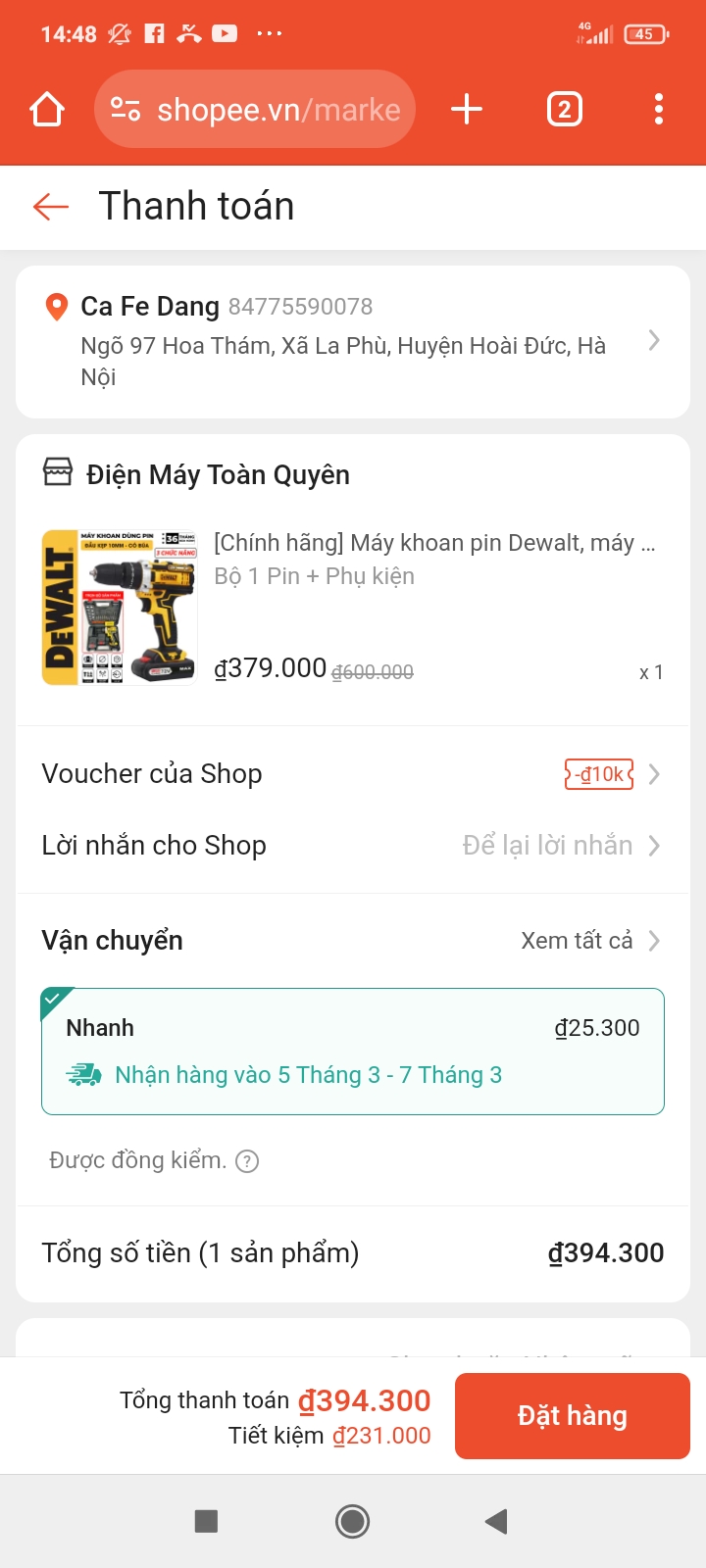The image size is (706, 1568).
Task: Show the open tabs switcher
Action: coord(564,110)
